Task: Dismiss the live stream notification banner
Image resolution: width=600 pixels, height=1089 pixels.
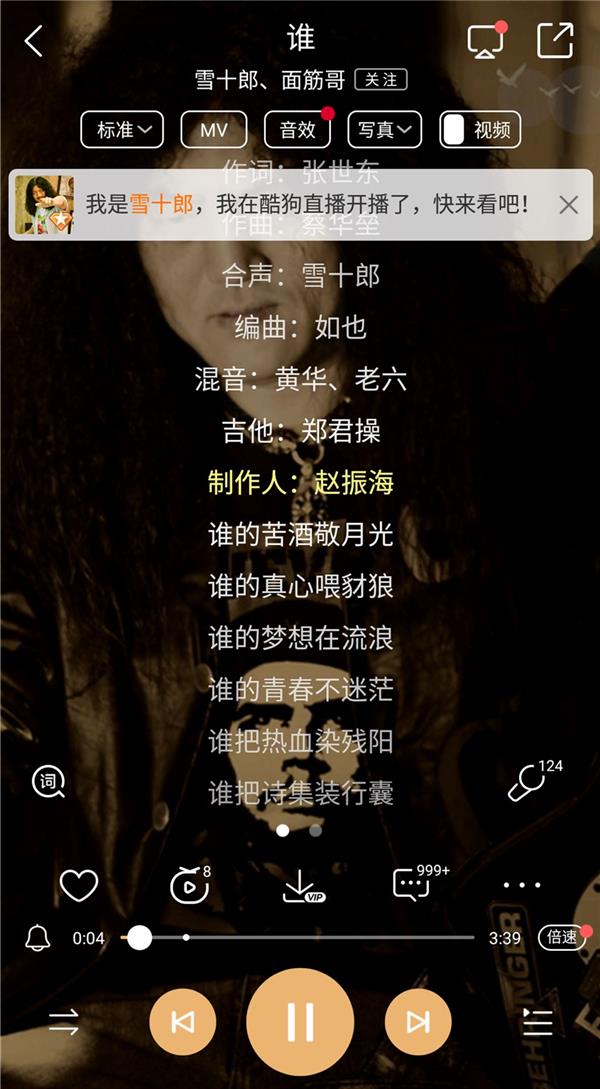Action: pos(568,205)
